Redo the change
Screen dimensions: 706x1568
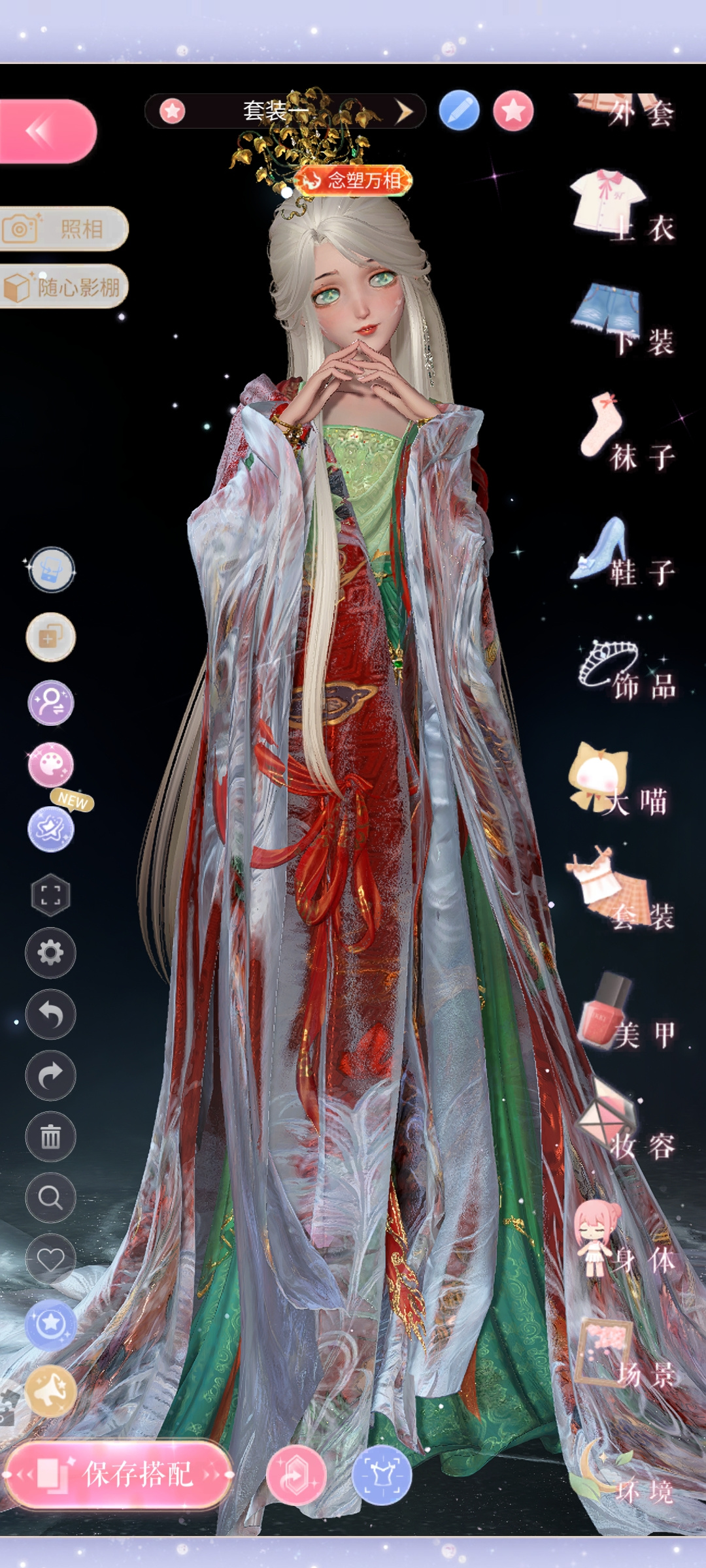tap(50, 1075)
